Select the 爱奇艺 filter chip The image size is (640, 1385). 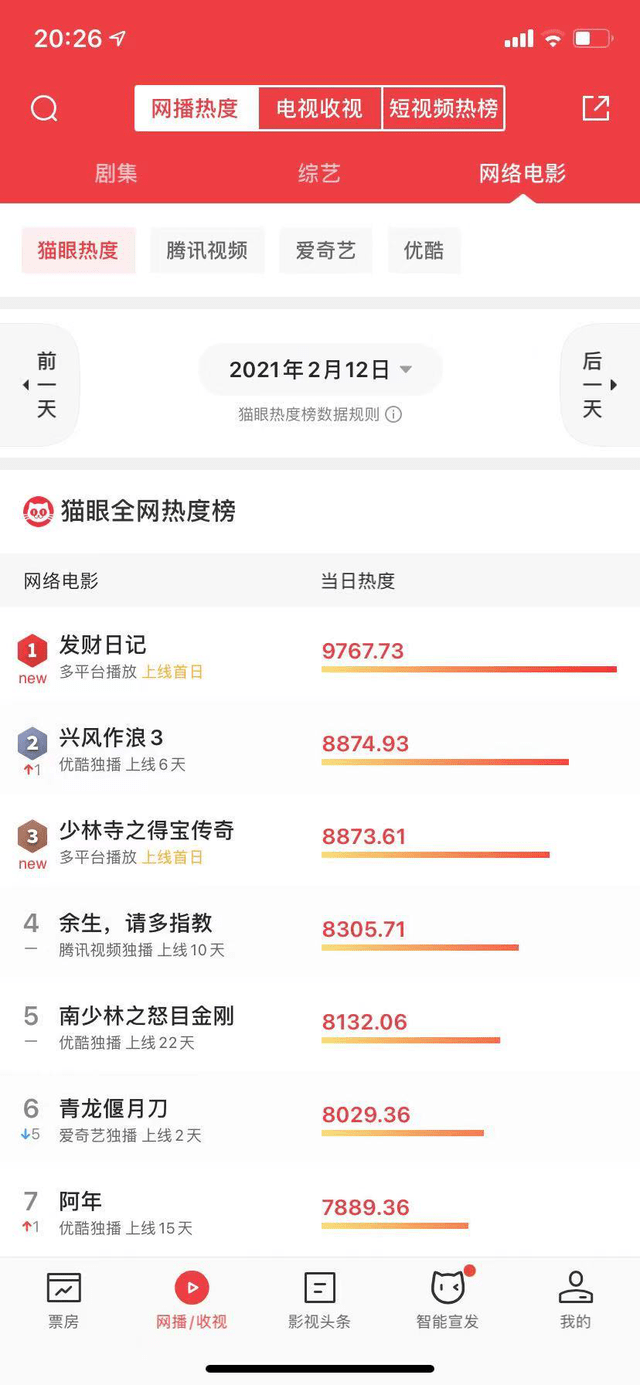click(326, 250)
